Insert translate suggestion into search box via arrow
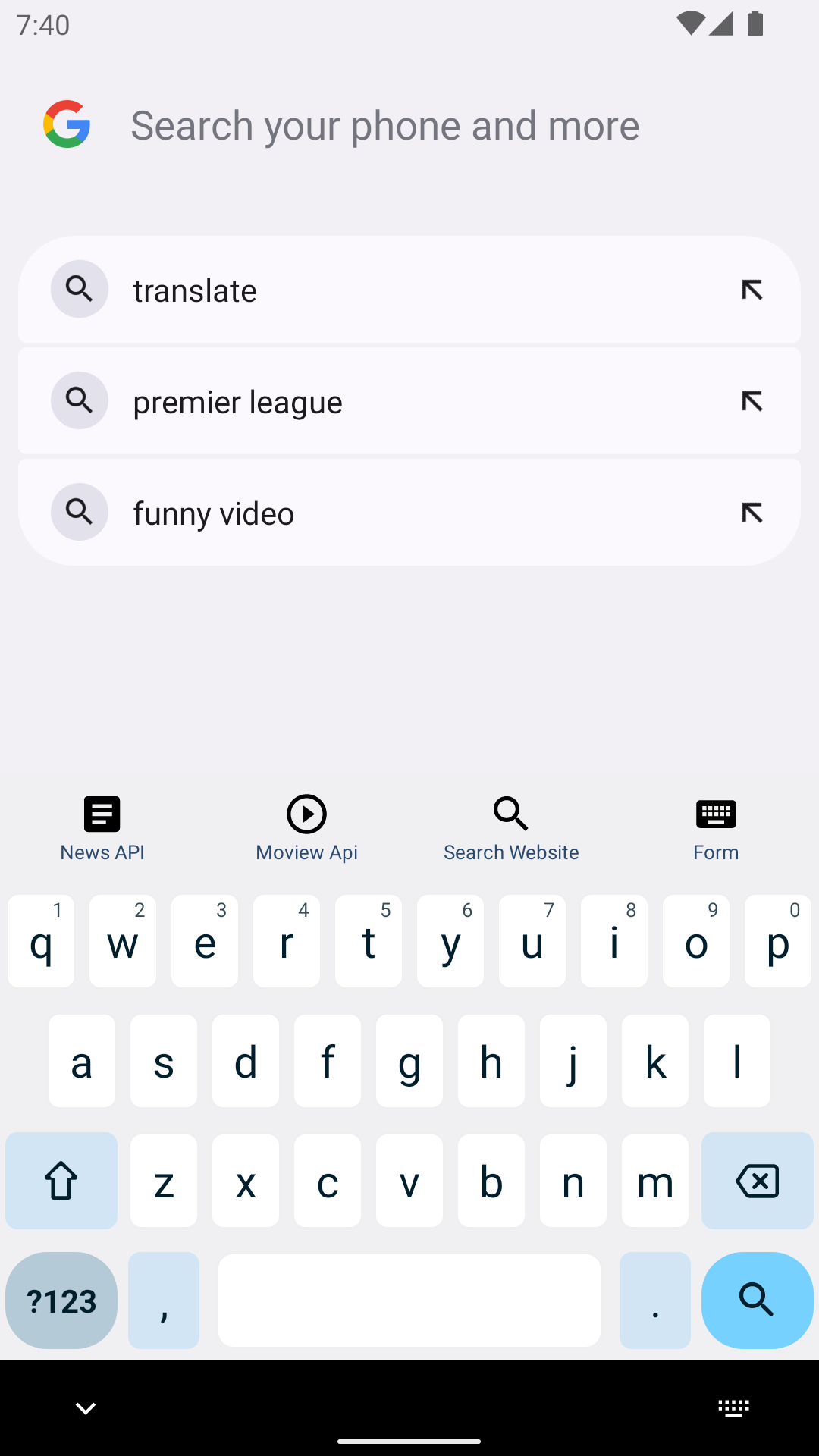Image resolution: width=819 pixels, height=1456 pixels. pyautogui.click(x=752, y=290)
